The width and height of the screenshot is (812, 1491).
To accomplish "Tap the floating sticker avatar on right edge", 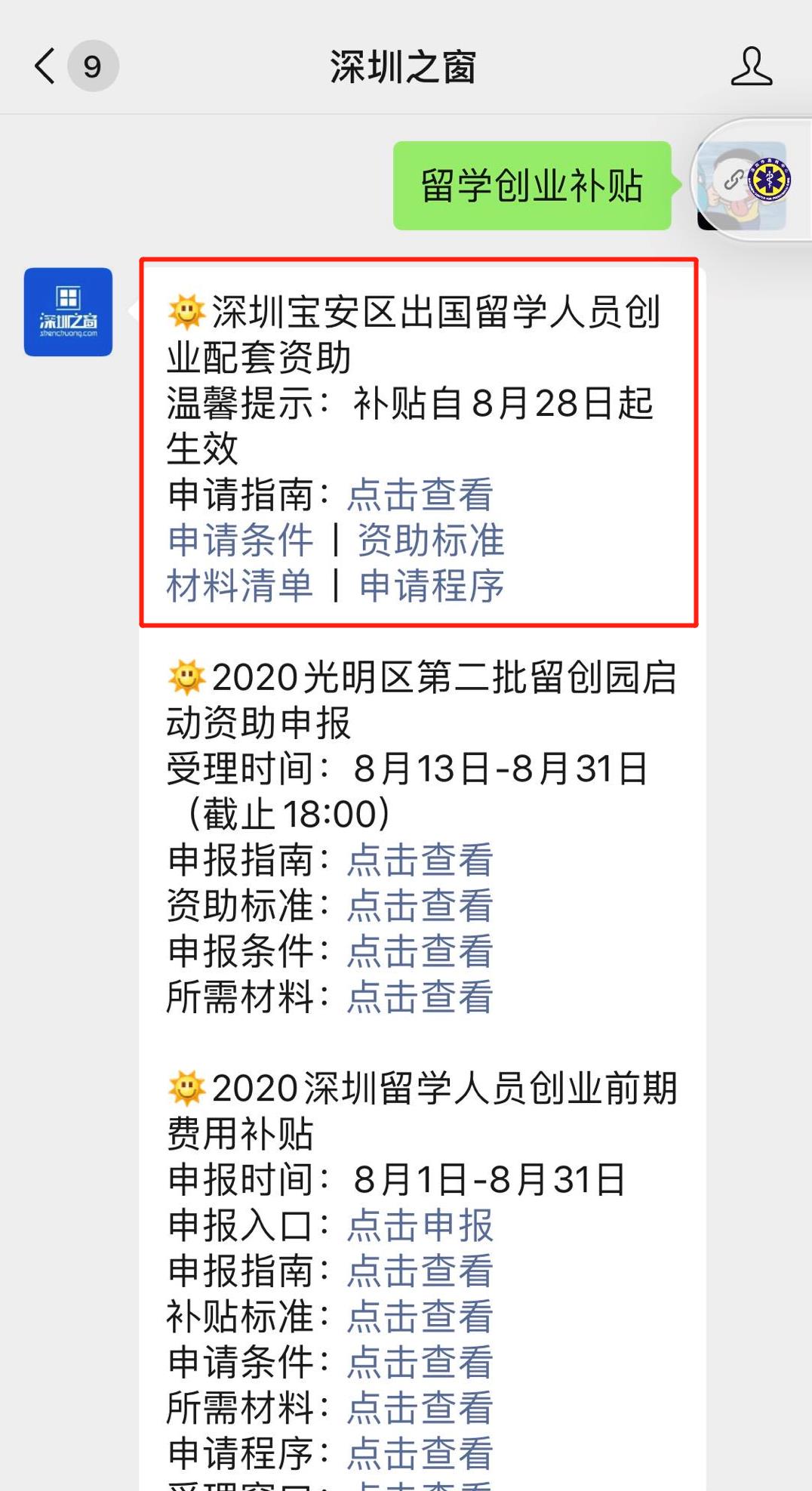I will click(743, 183).
